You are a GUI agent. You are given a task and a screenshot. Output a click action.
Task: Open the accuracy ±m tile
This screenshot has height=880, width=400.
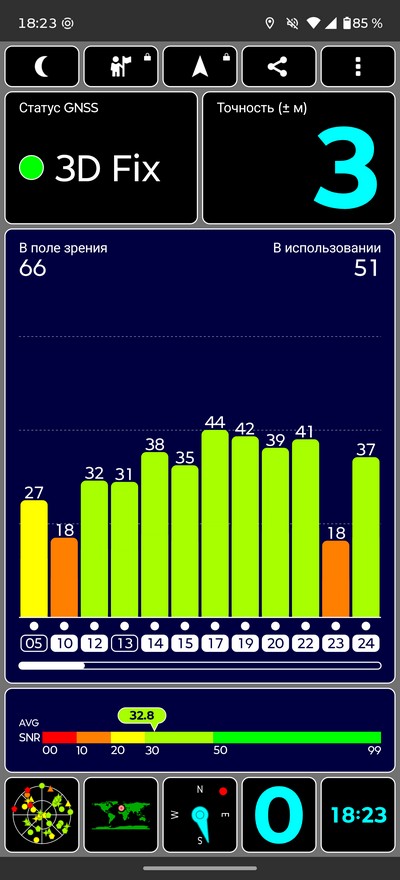pyautogui.click(x=298, y=158)
